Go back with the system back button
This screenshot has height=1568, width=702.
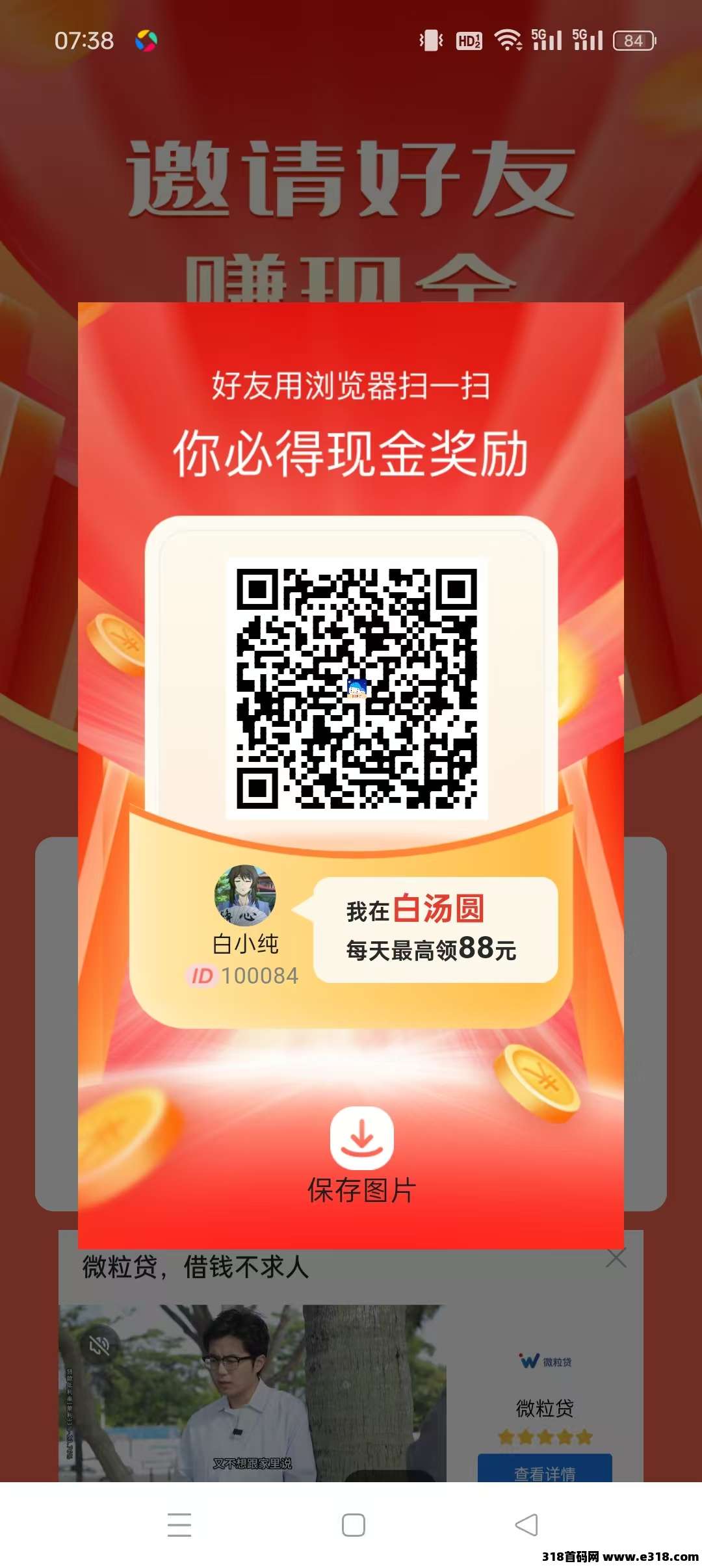pos(526,1524)
